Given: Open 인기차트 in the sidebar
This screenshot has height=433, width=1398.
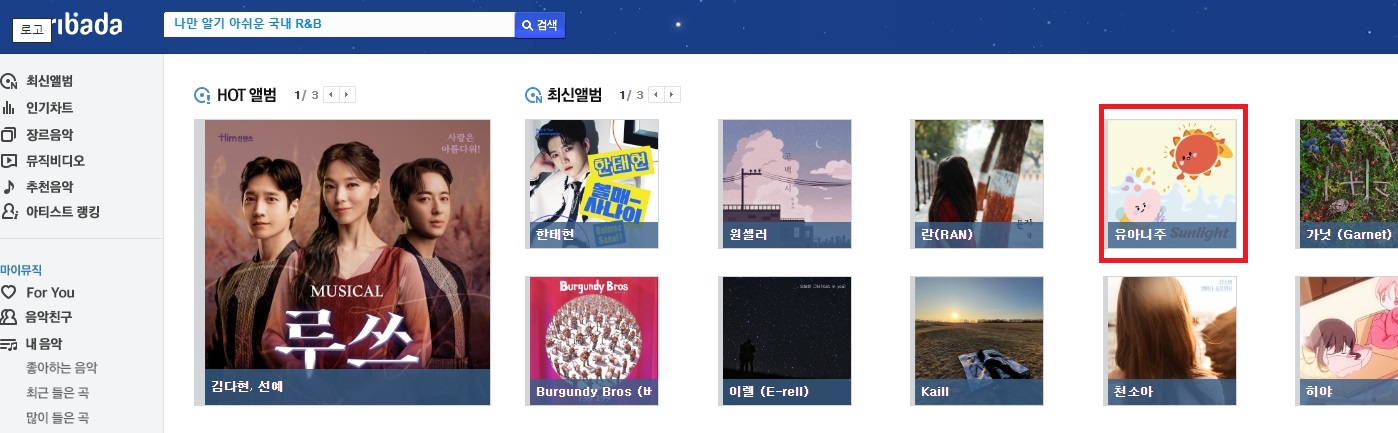Looking at the screenshot, I should click(x=49, y=108).
